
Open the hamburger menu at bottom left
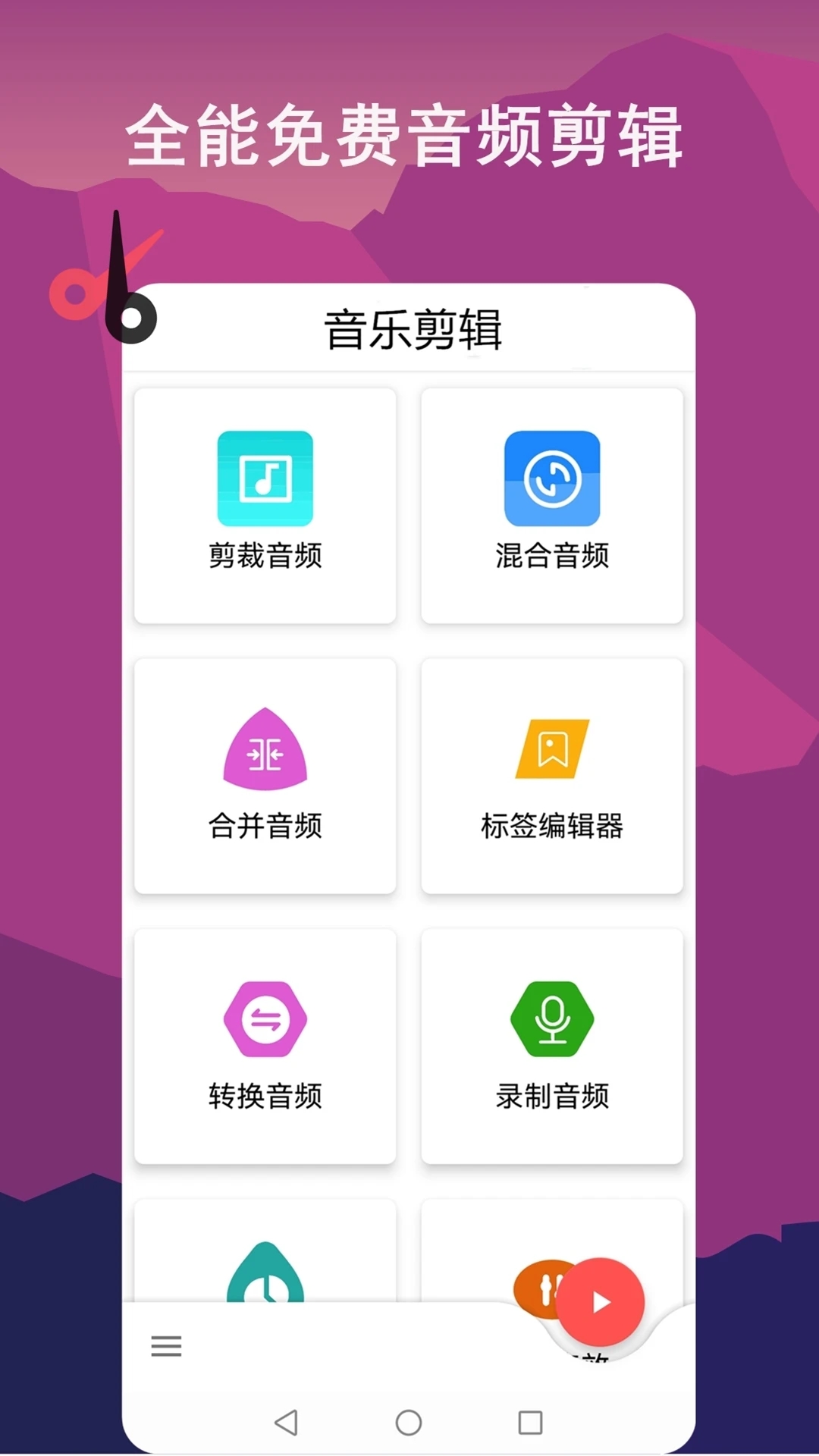pyautogui.click(x=166, y=1346)
